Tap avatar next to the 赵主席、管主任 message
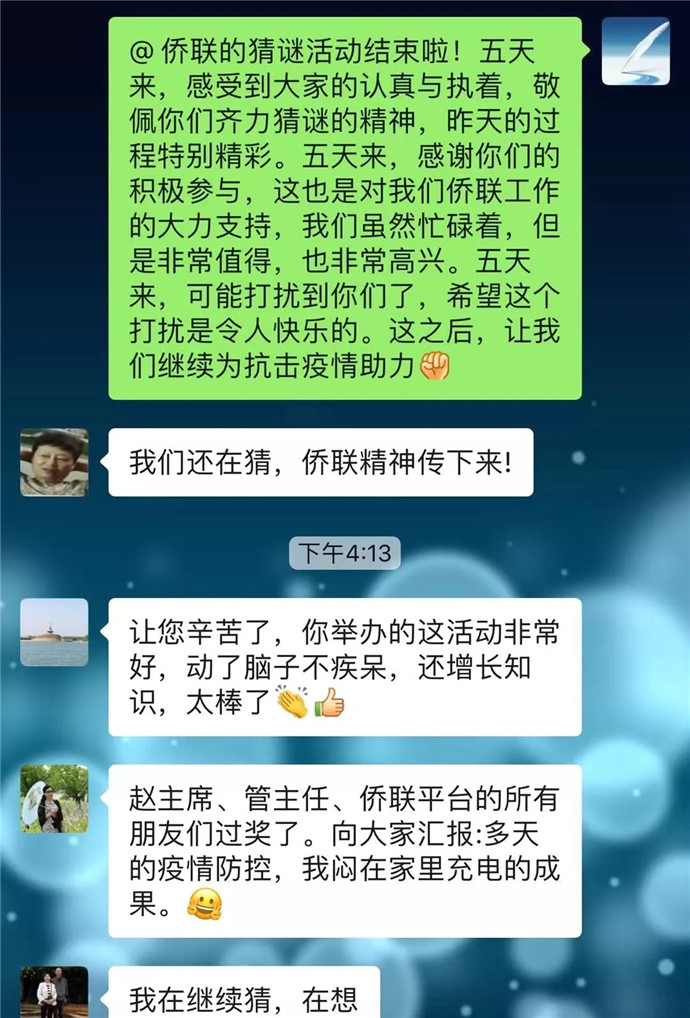690x1018 pixels. (54, 798)
